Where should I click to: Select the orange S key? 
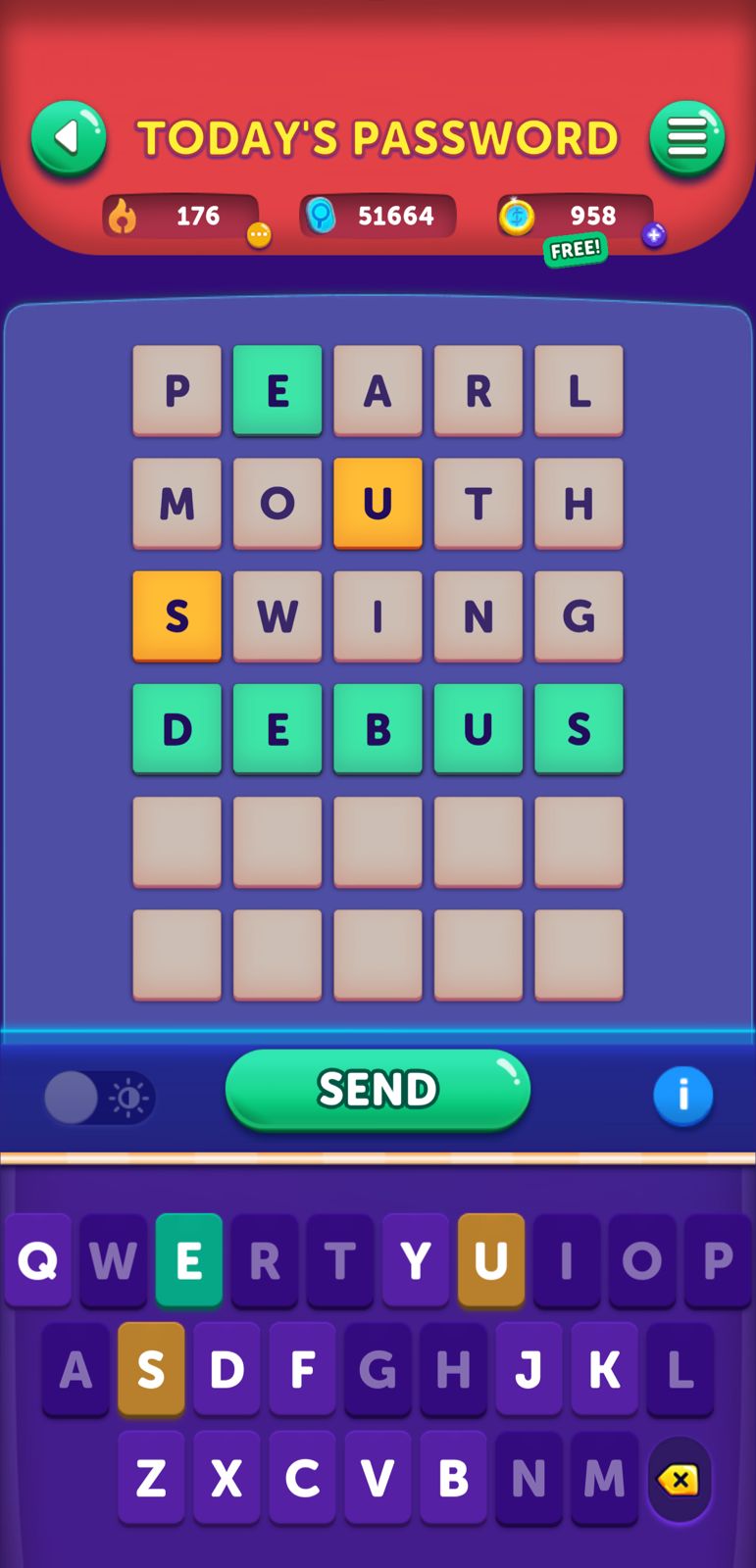(151, 1369)
